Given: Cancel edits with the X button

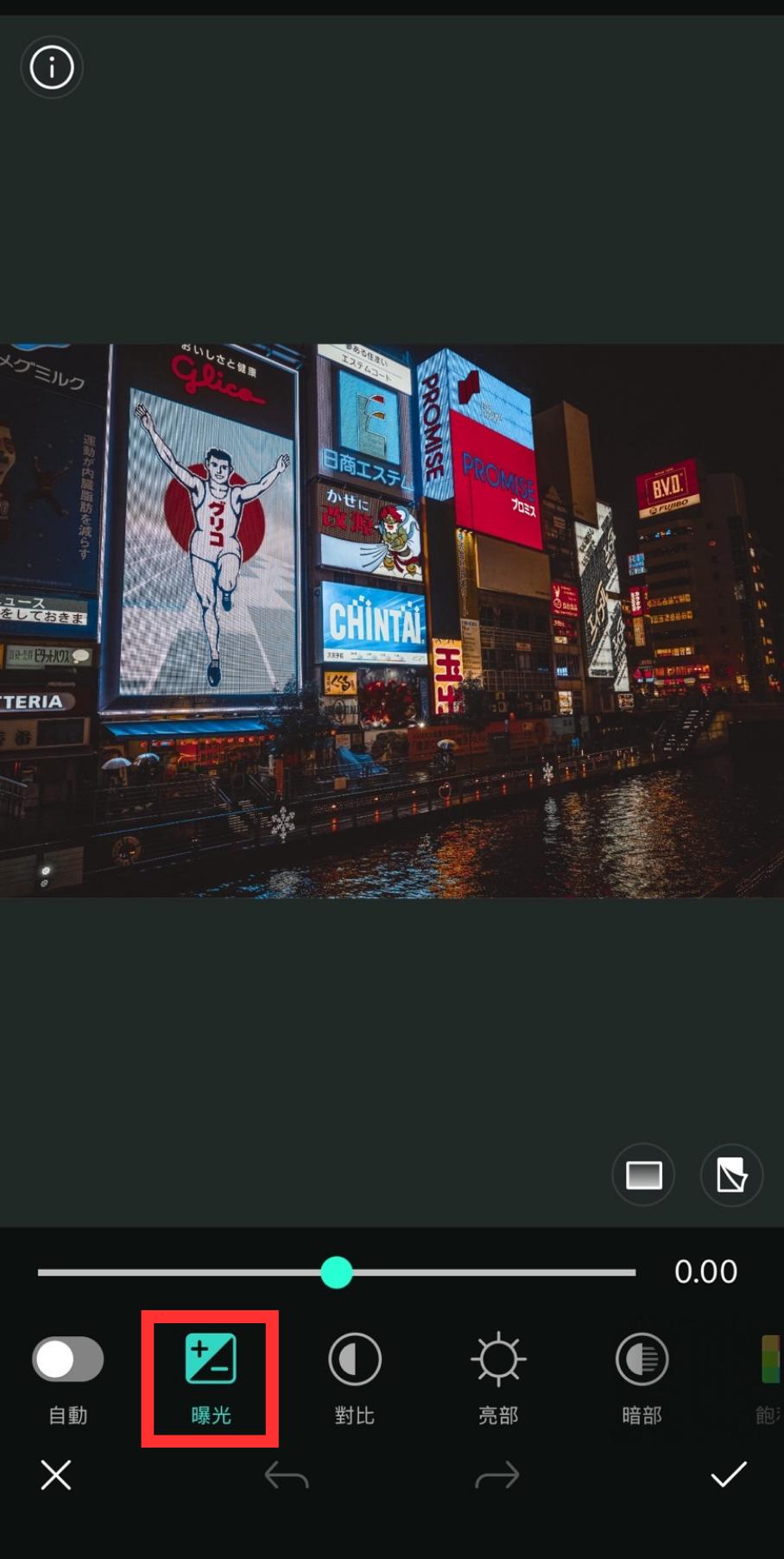Looking at the screenshot, I should click(56, 1475).
